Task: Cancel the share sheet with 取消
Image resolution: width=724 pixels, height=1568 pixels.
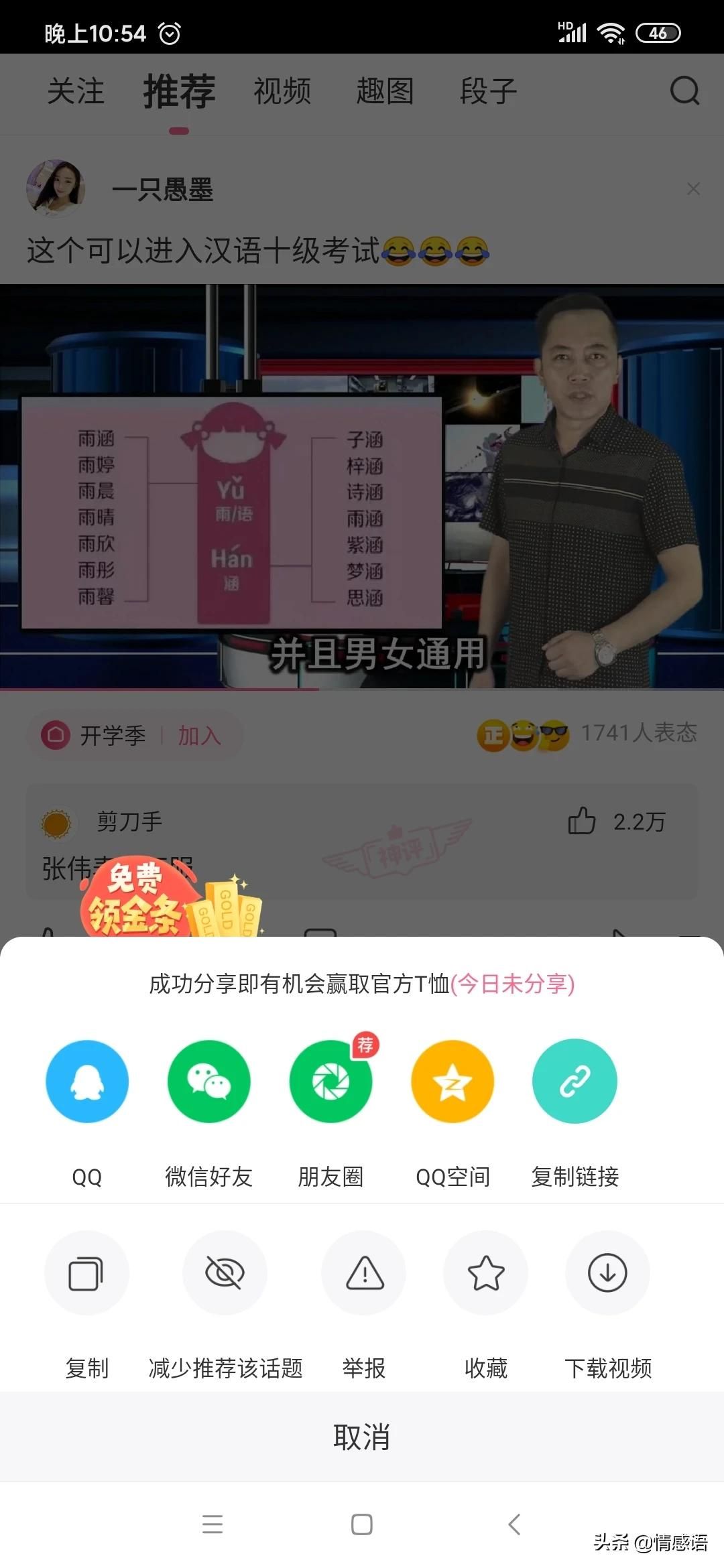Action: point(362,1437)
